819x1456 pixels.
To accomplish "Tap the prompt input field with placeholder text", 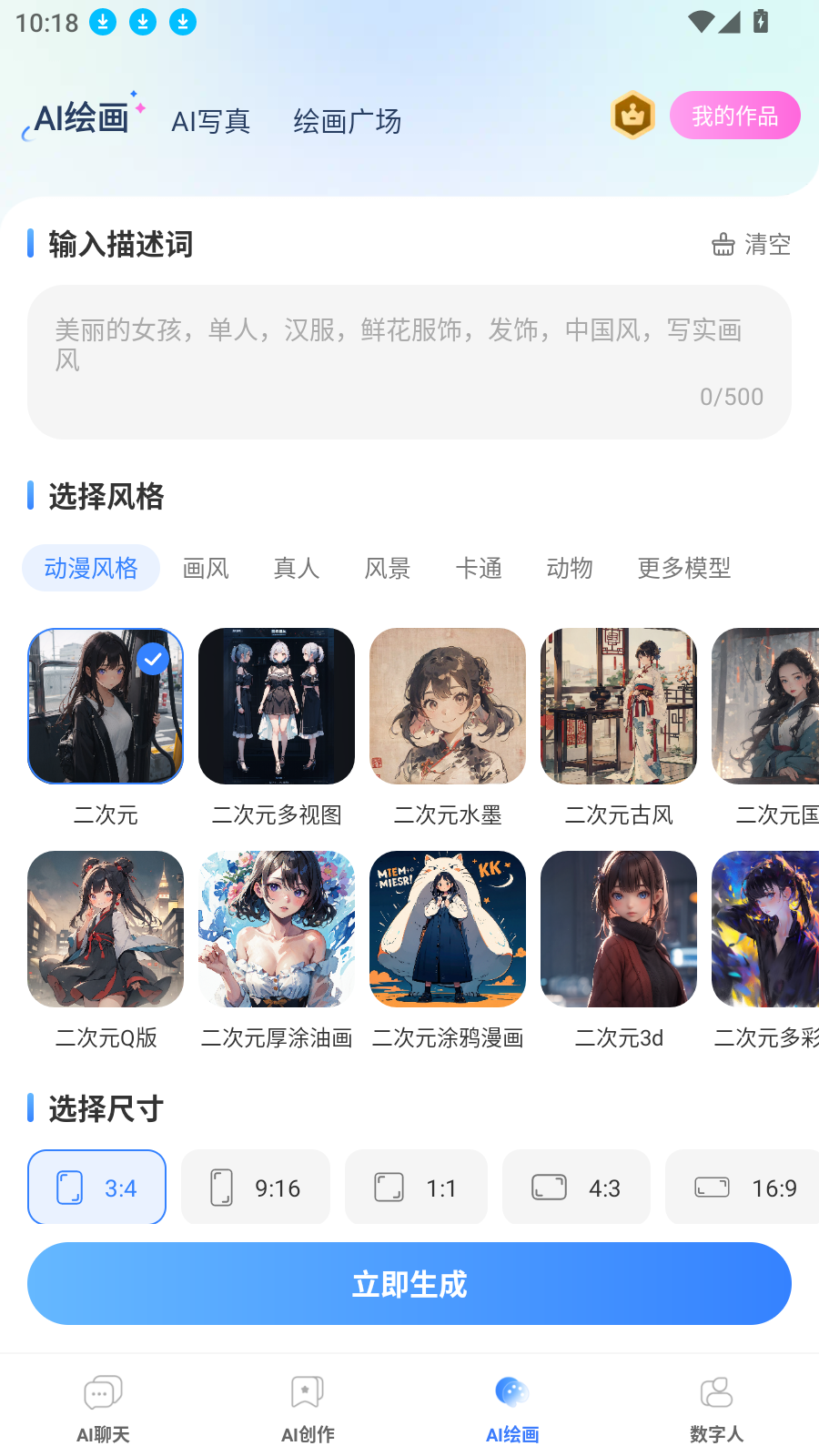I will tap(409, 360).
